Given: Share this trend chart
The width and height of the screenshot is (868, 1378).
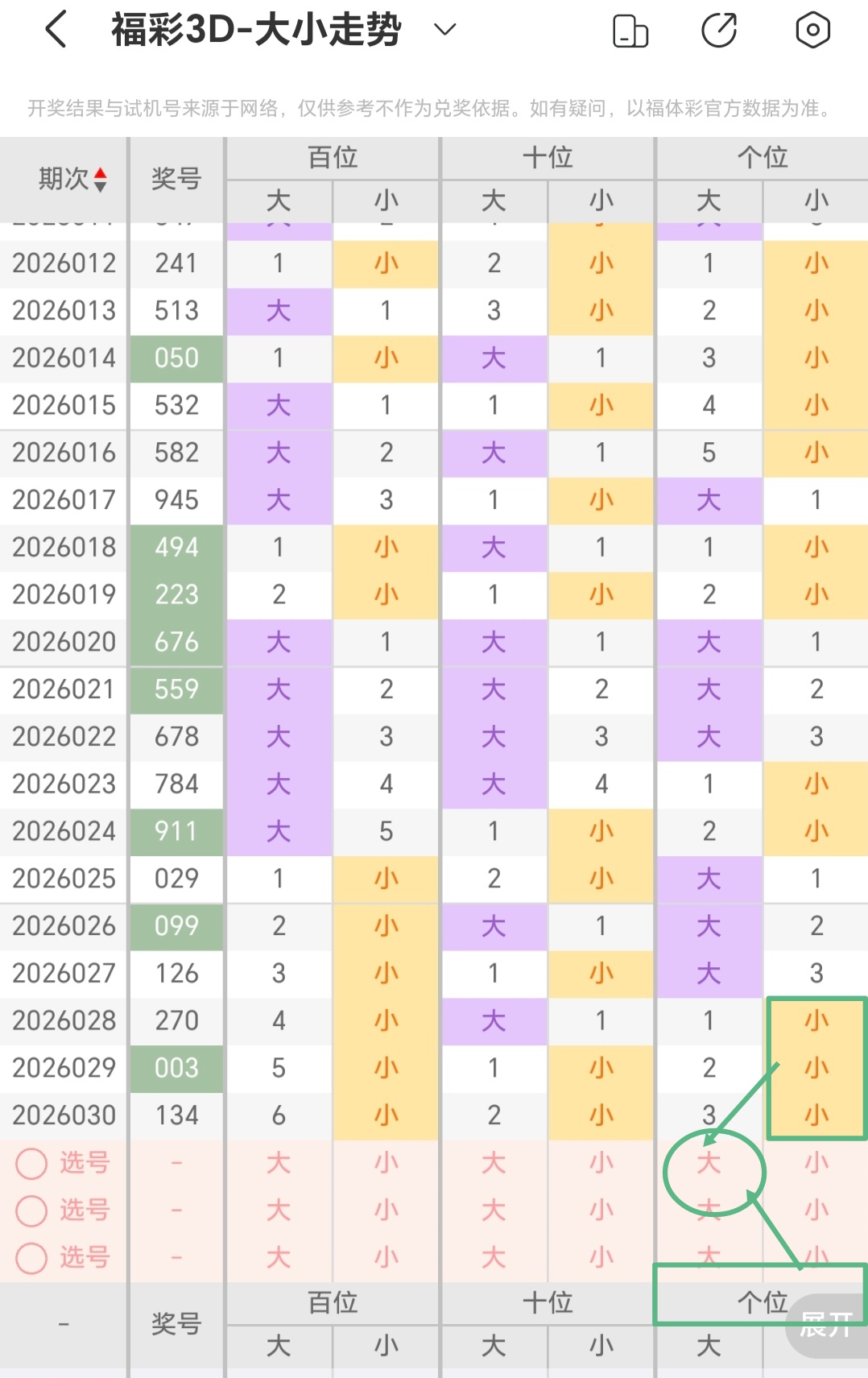Looking at the screenshot, I should tap(719, 31).
